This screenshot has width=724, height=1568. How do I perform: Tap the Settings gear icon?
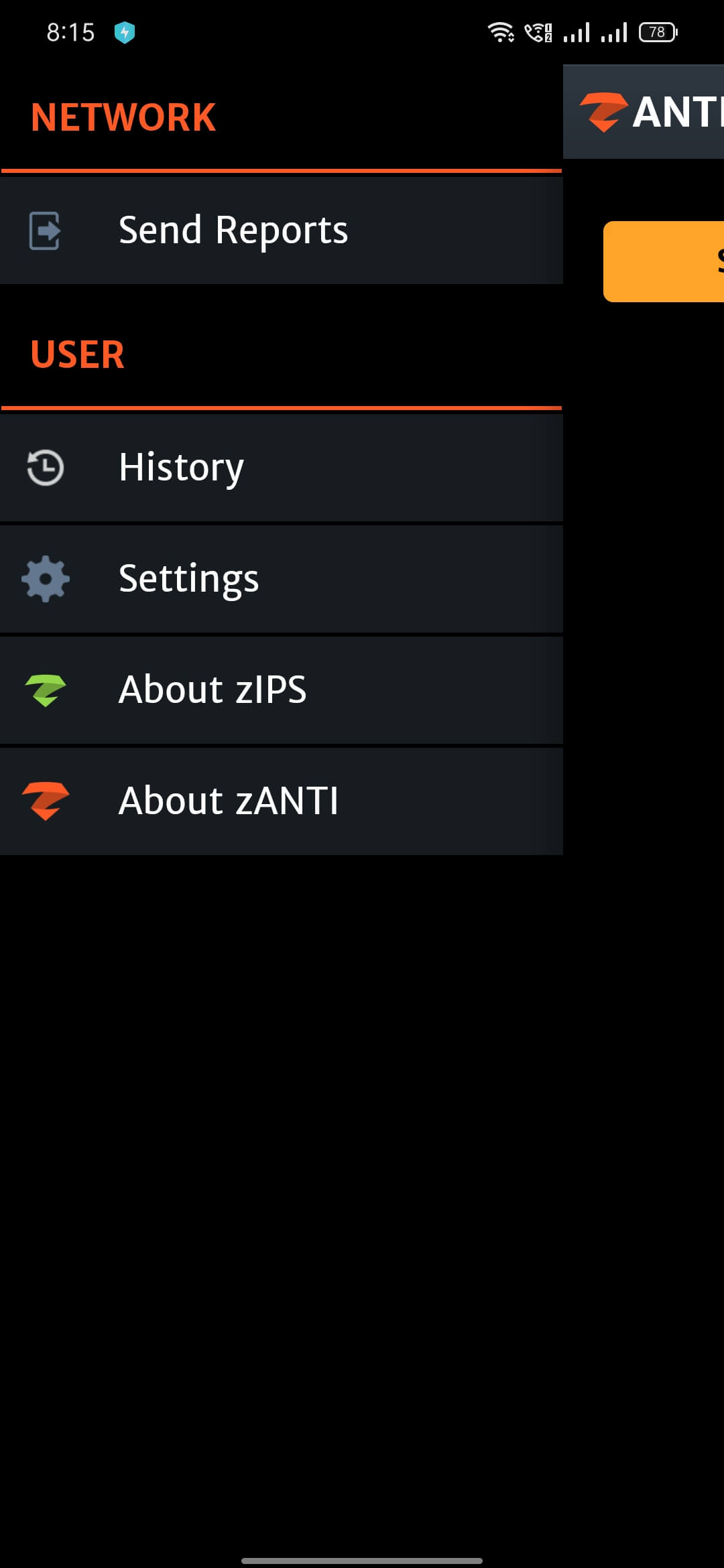pyautogui.click(x=44, y=579)
